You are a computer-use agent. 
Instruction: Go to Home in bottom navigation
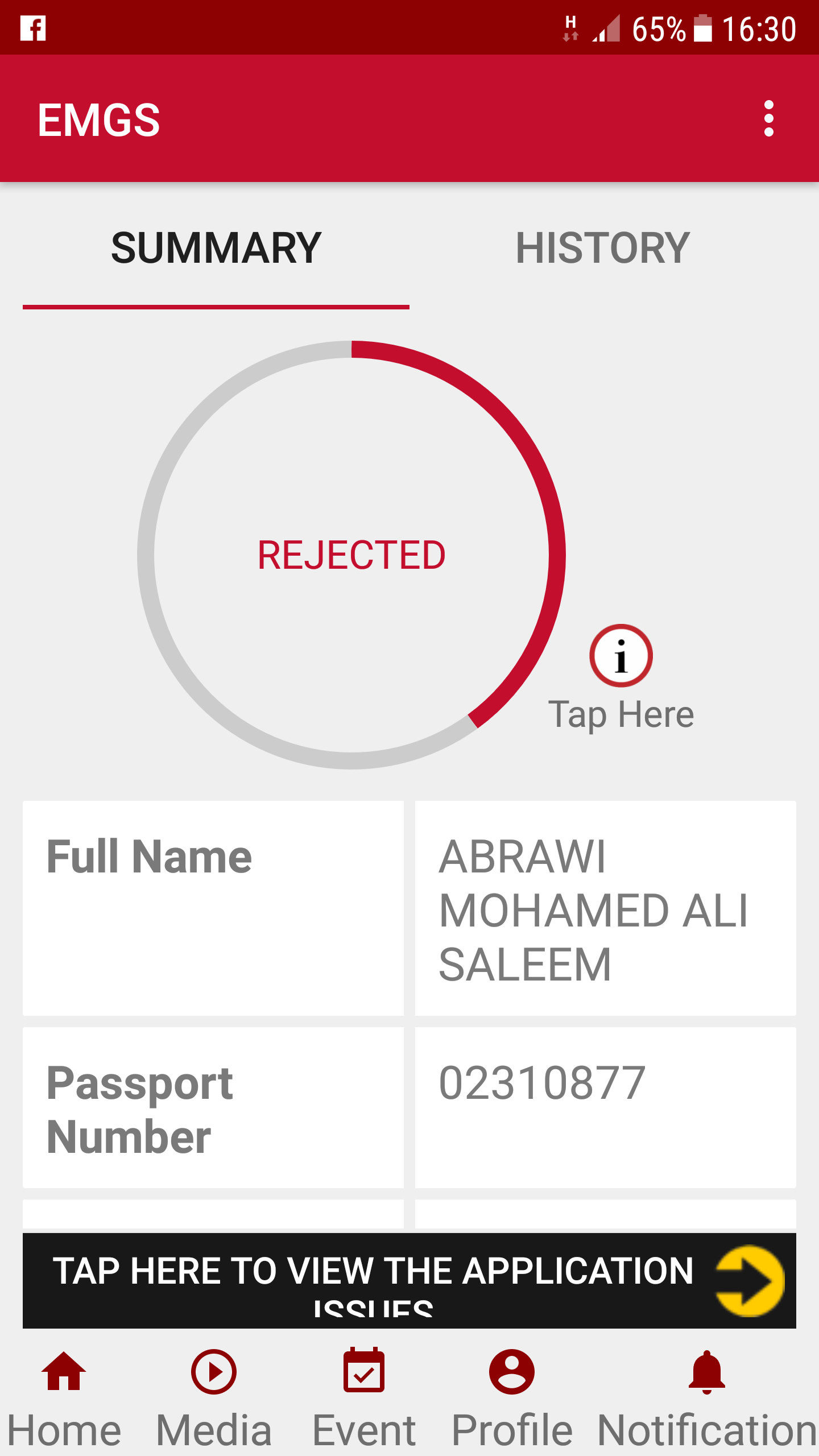pos(64,1399)
